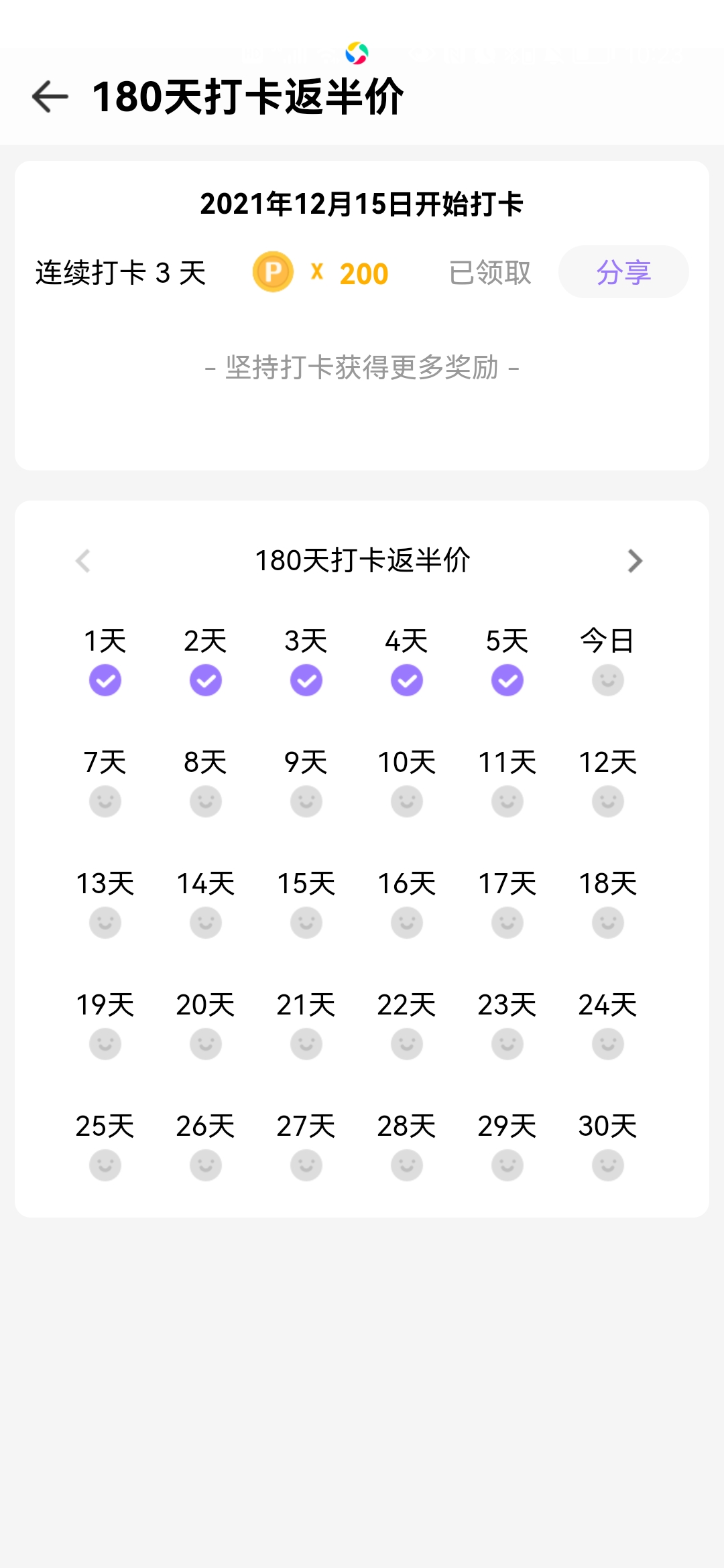The height and width of the screenshot is (1568, 724).
Task: Select the checkmark under day 1天
Action: coord(105,679)
